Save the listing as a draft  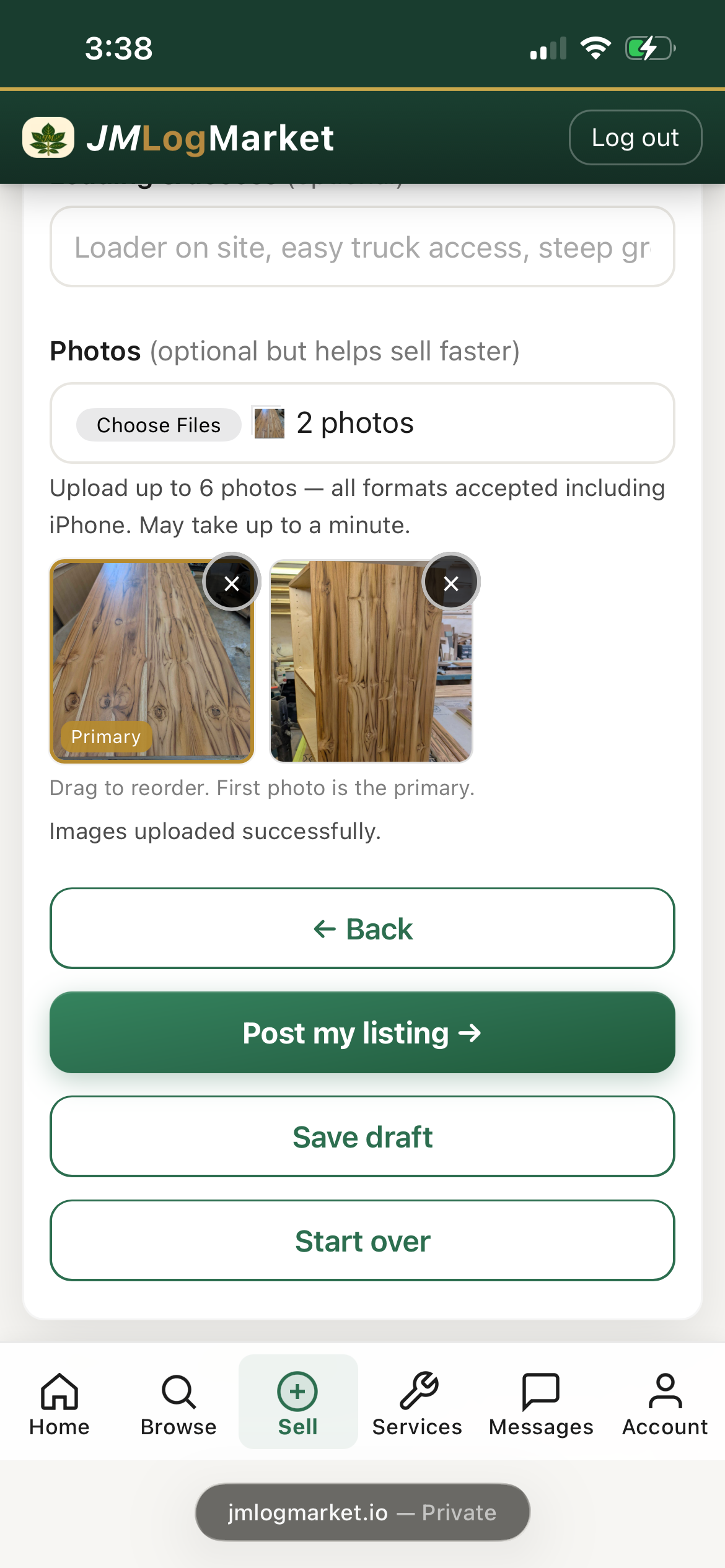pos(362,1137)
